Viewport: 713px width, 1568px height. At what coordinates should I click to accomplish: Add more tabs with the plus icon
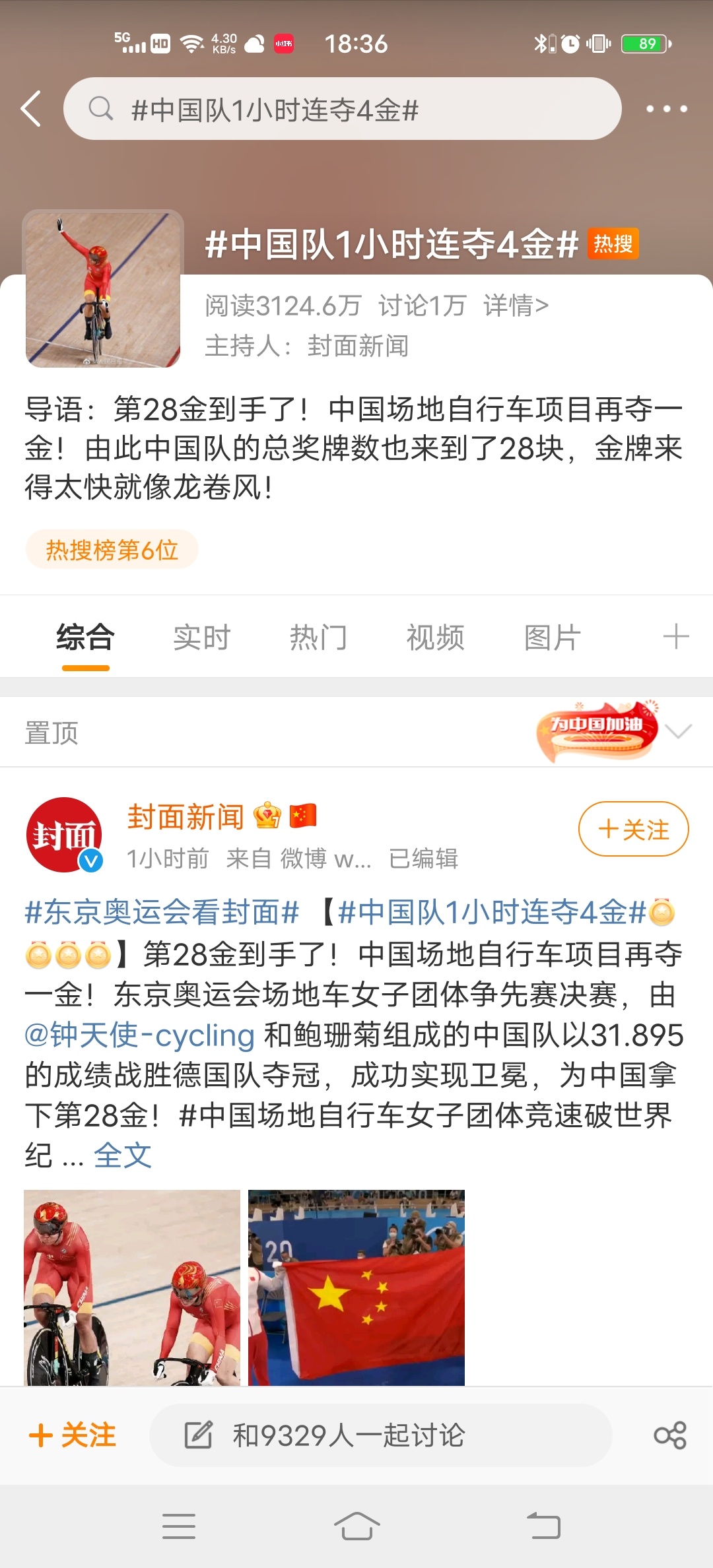676,637
